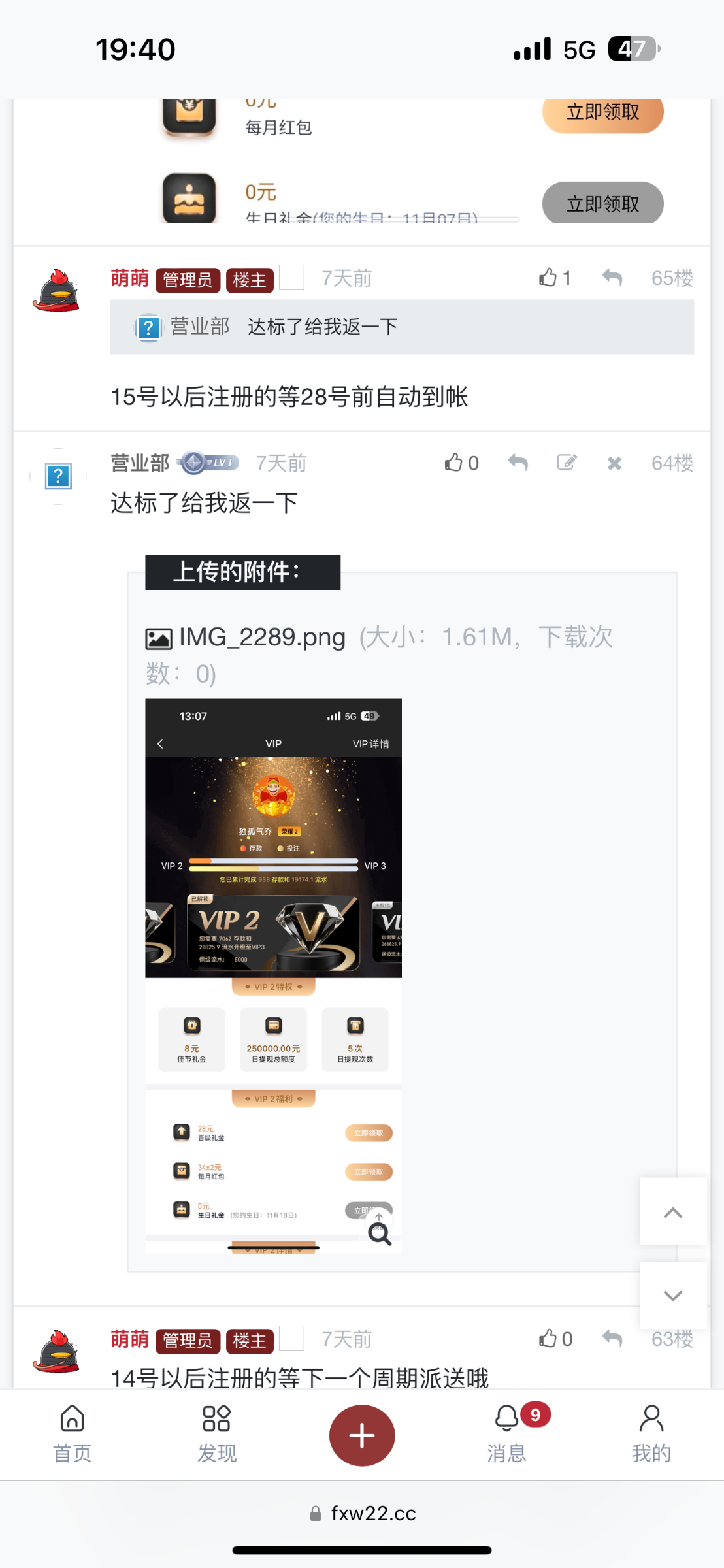The height and width of the screenshot is (1568, 724).
Task: Reply to the 64楼 post
Action: point(518,463)
